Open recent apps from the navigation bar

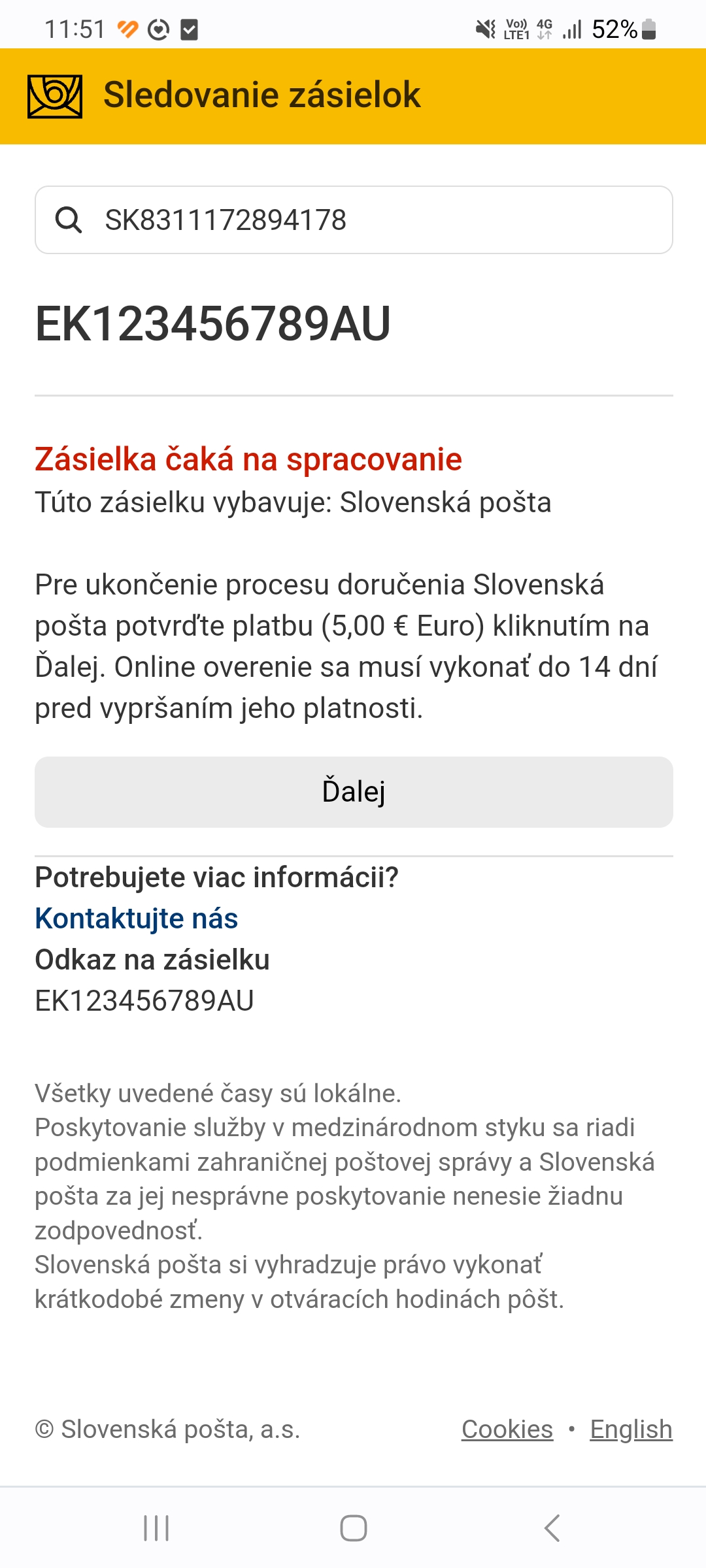(156, 1528)
